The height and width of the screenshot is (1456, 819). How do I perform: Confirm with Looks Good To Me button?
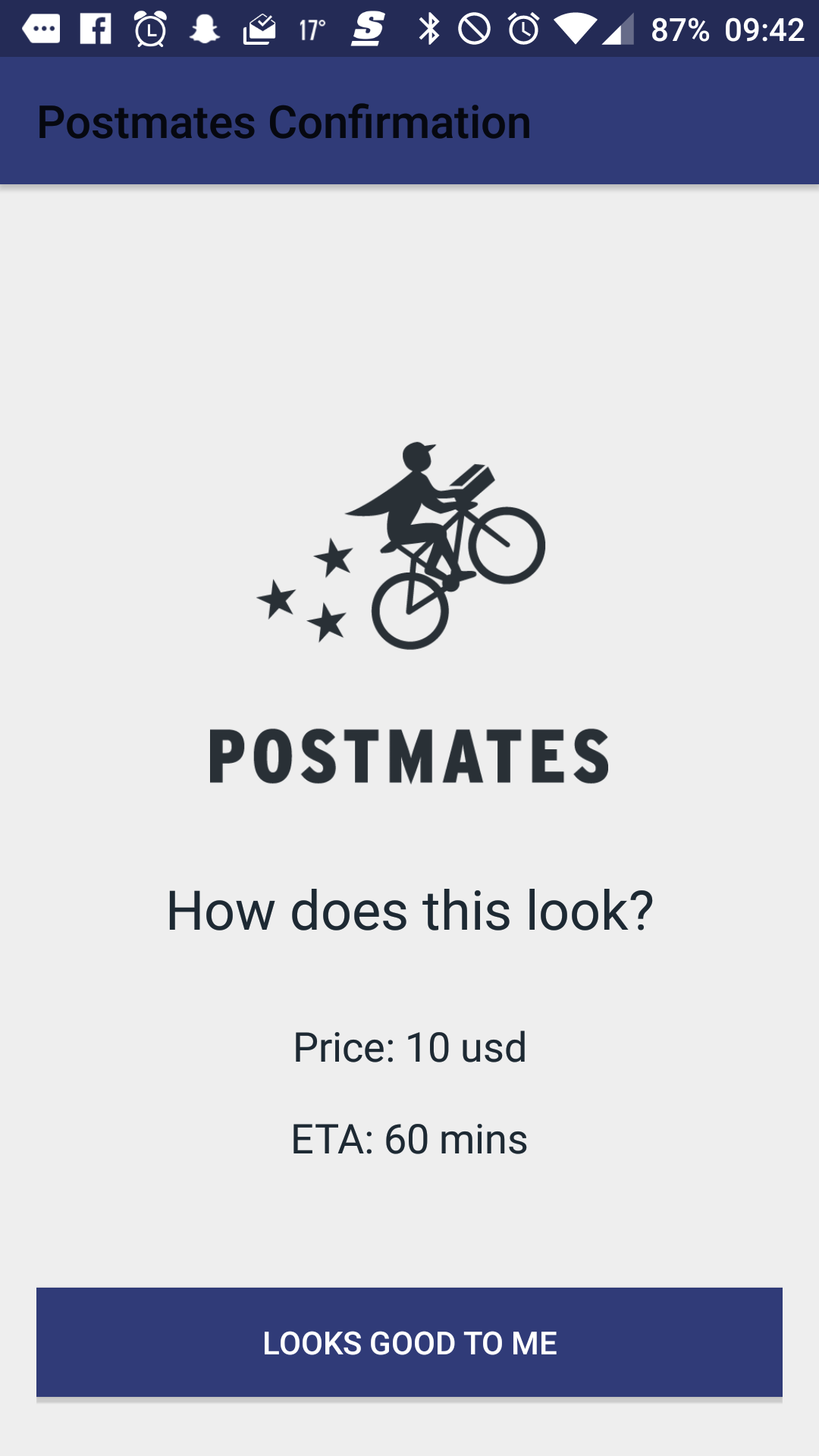(x=409, y=1342)
